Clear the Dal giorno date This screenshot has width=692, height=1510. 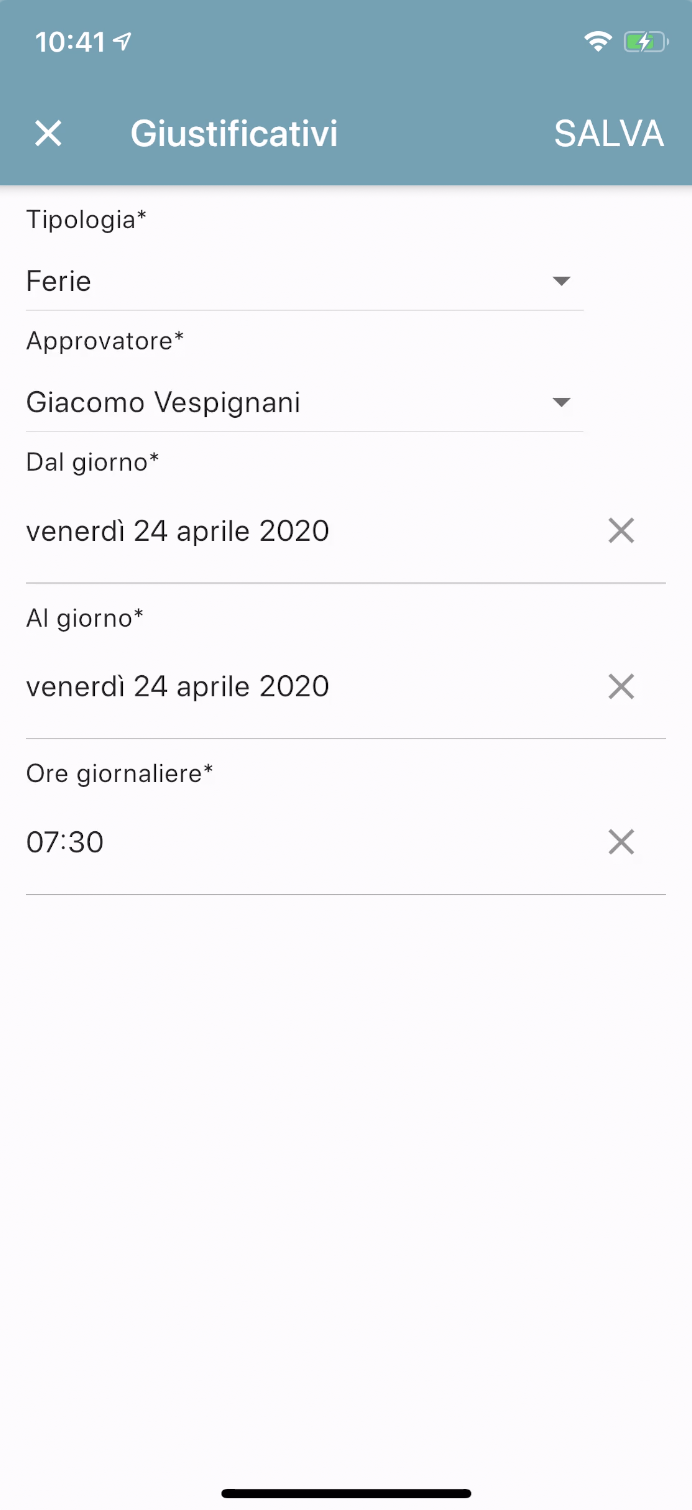click(x=621, y=531)
